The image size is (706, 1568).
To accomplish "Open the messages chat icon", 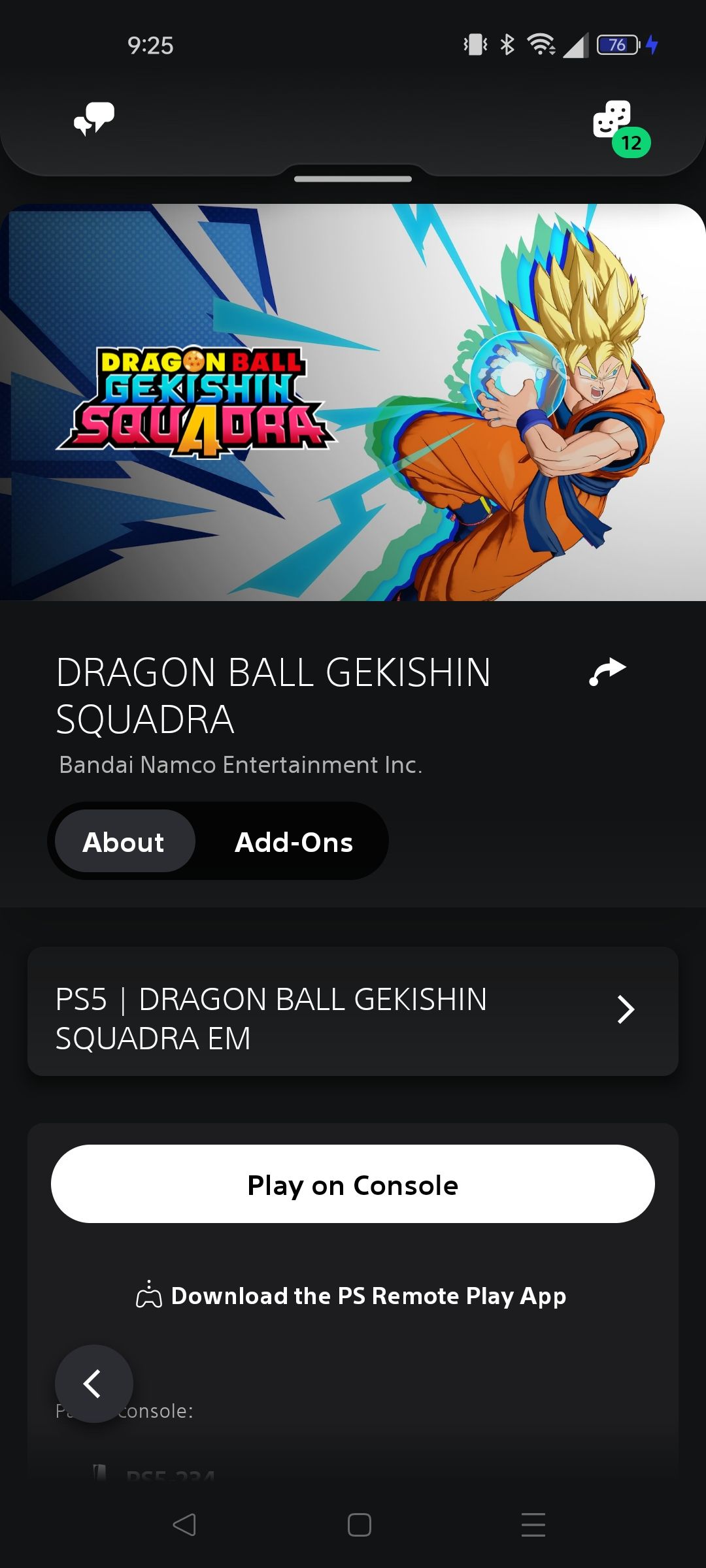I will tap(94, 119).
